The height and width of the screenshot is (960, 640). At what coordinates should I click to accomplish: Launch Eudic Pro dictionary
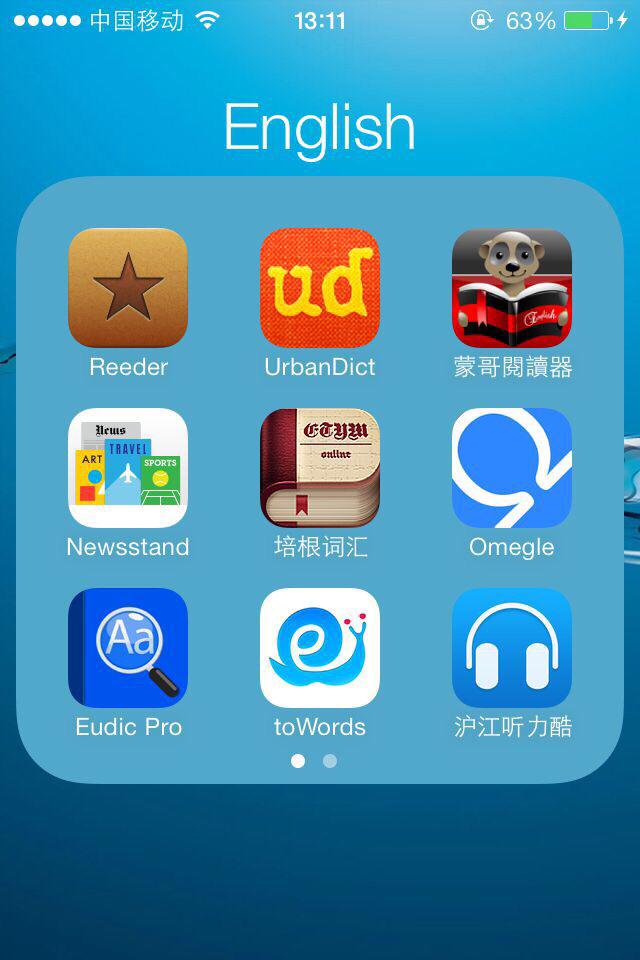click(128, 648)
